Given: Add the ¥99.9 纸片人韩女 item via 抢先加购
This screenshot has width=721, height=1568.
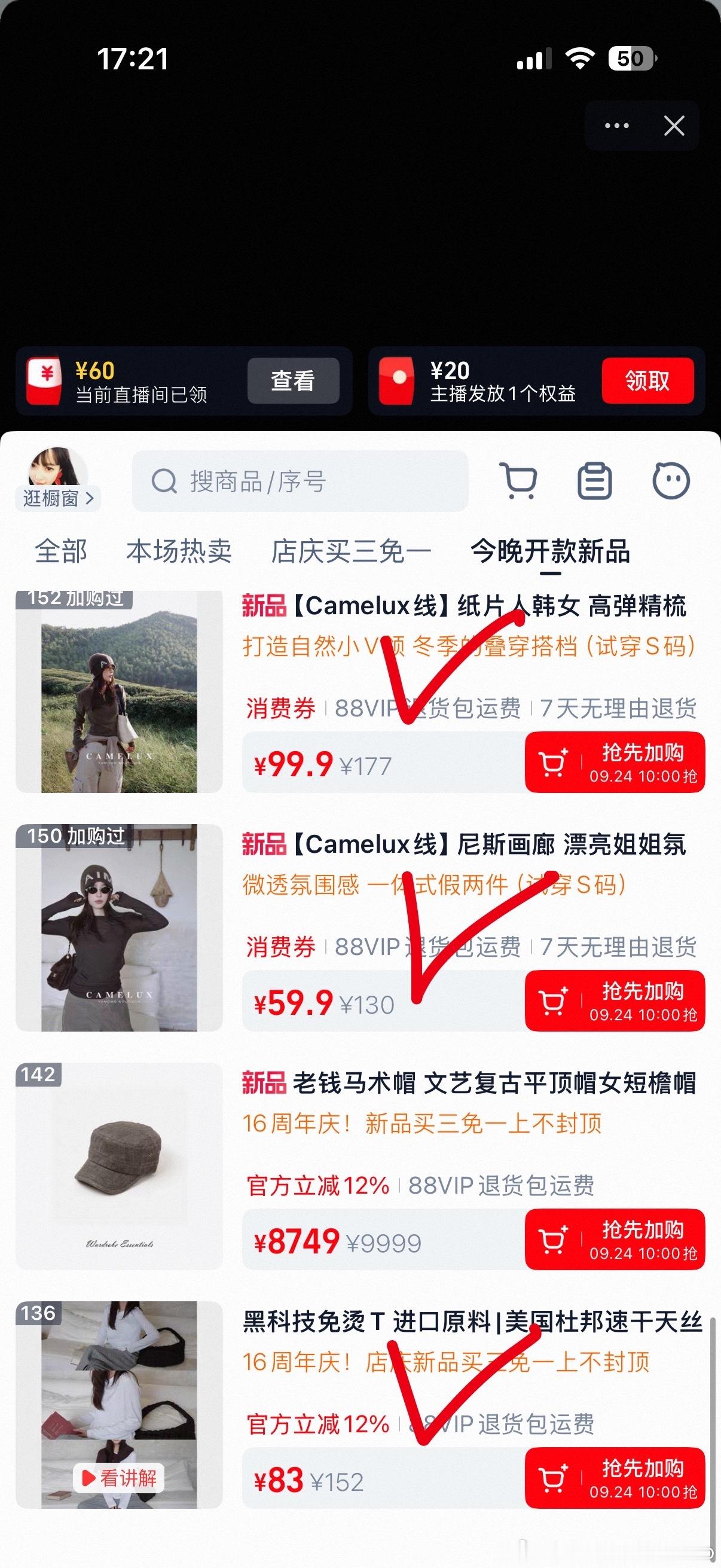Looking at the screenshot, I should click(615, 762).
